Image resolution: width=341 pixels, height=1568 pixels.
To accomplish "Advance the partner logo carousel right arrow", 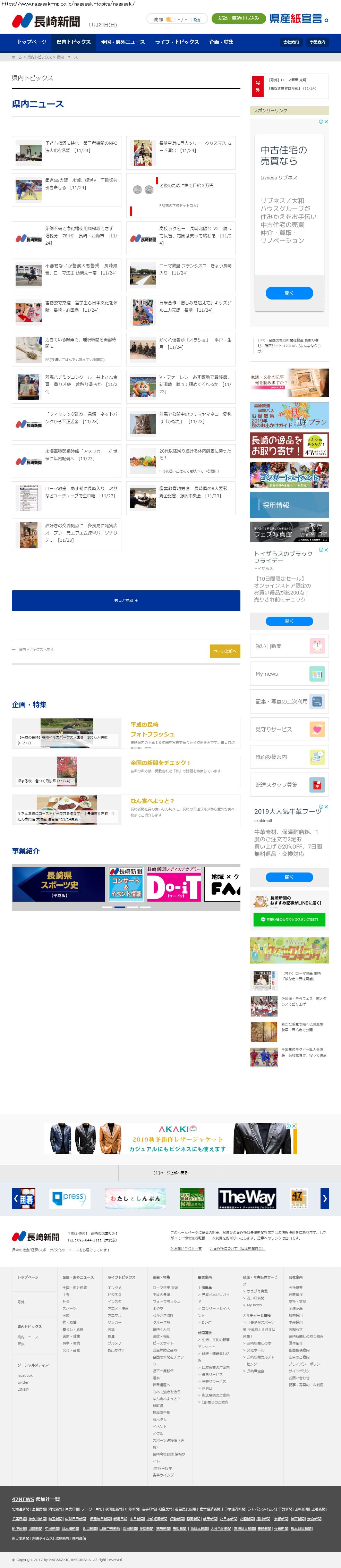I will coord(325,1198).
